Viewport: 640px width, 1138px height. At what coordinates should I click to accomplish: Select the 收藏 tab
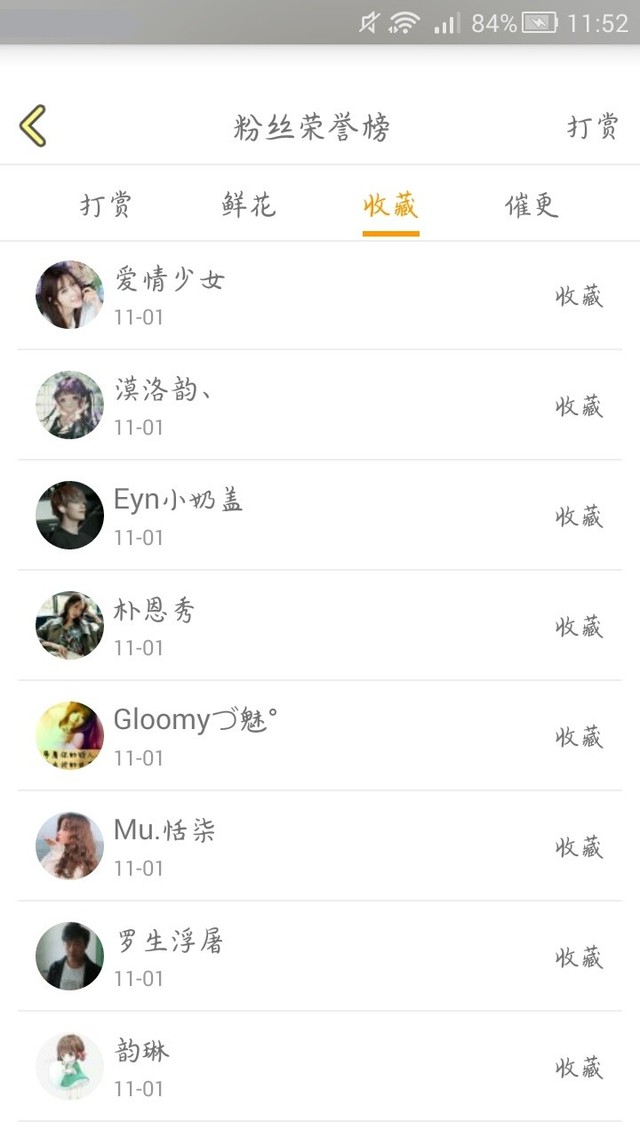pyautogui.click(x=390, y=205)
